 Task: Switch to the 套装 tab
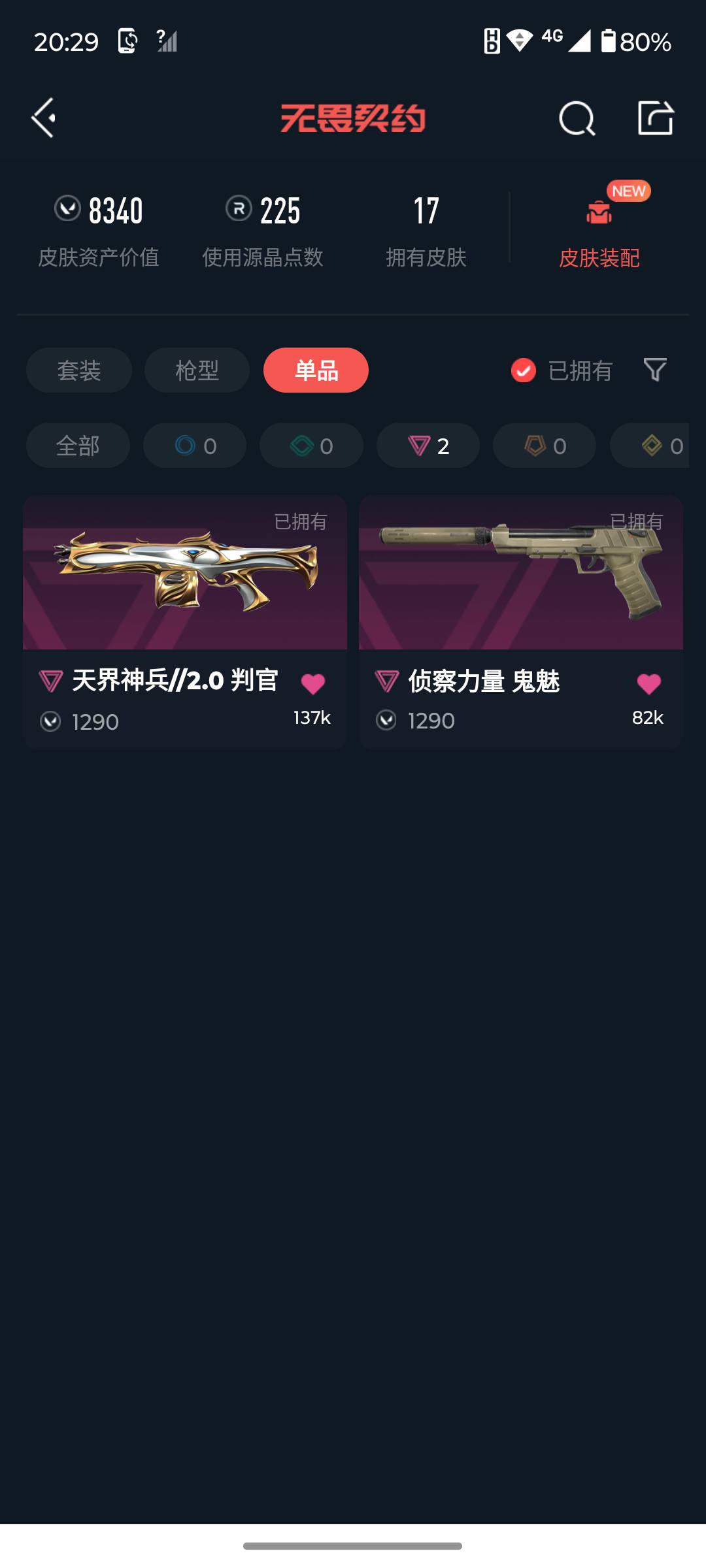pos(78,370)
